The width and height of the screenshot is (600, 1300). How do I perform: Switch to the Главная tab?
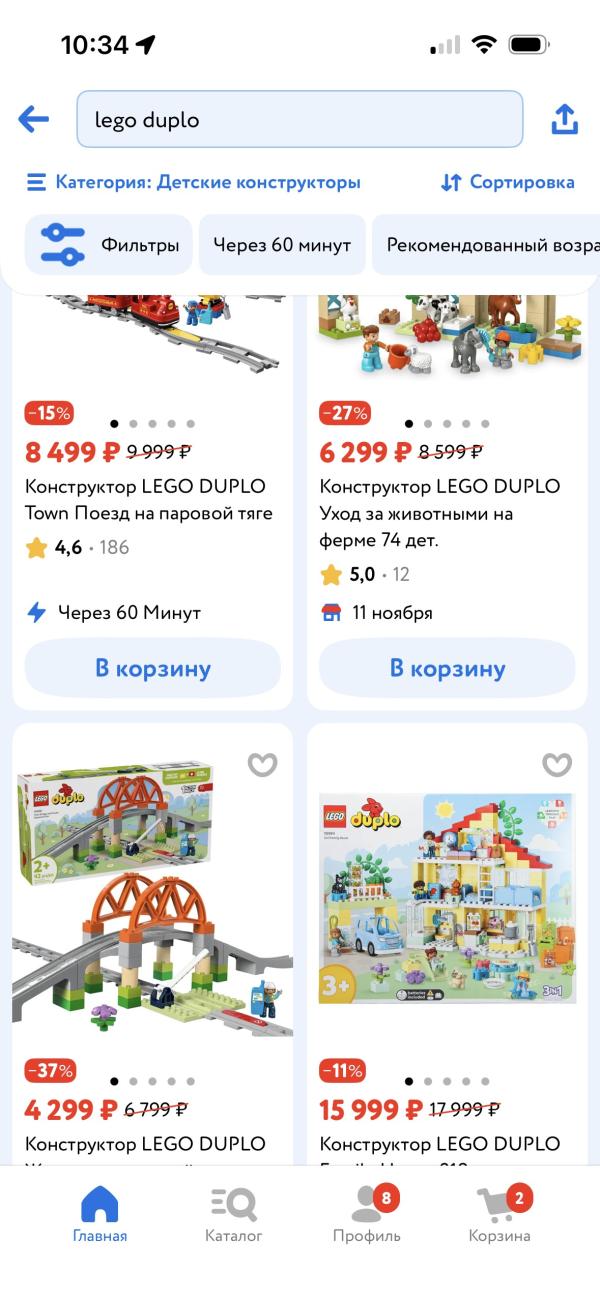(100, 1213)
